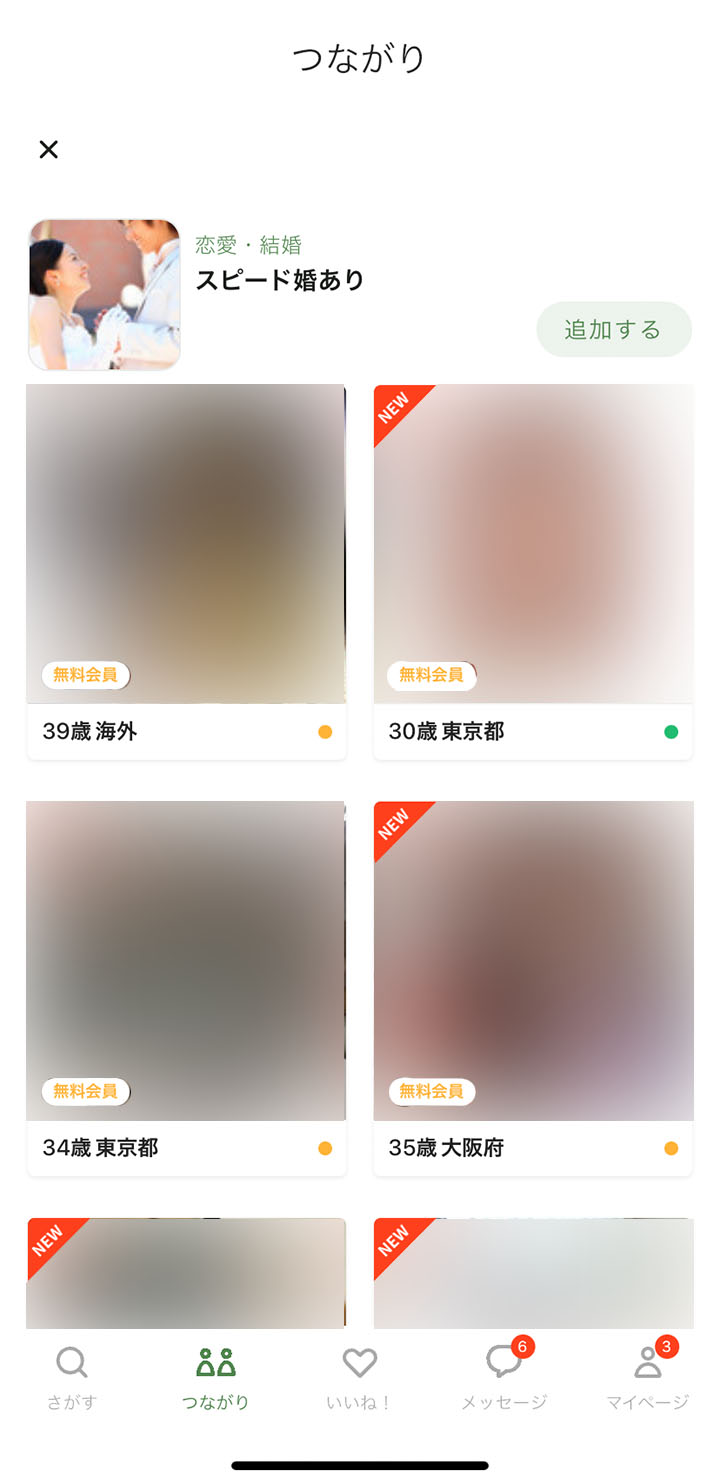This screenshot has width=720, height=1484.
Task: View the 30歳 東京都 member profile
Action: (533, 570)
